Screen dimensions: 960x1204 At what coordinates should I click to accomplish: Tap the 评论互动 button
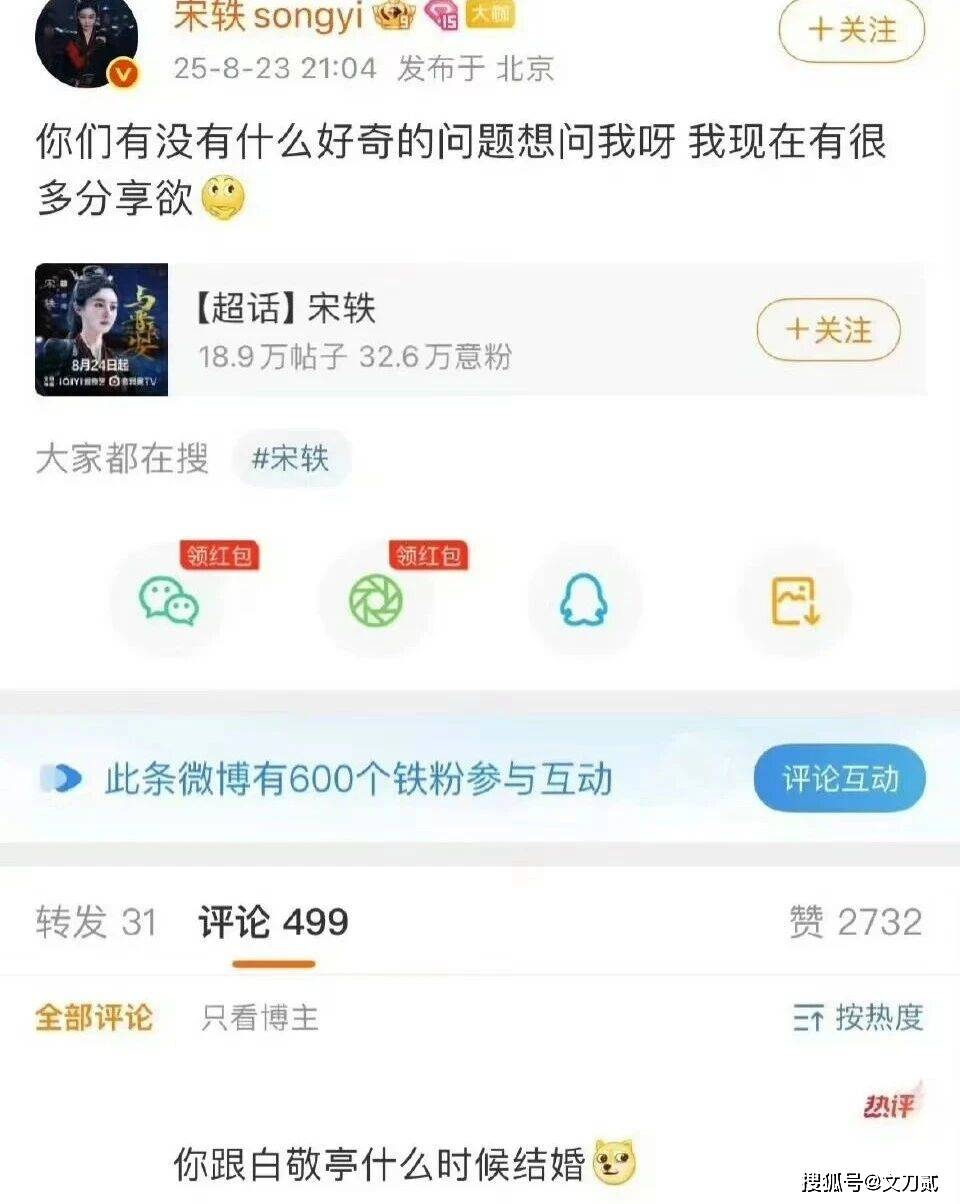pos(839,779)
